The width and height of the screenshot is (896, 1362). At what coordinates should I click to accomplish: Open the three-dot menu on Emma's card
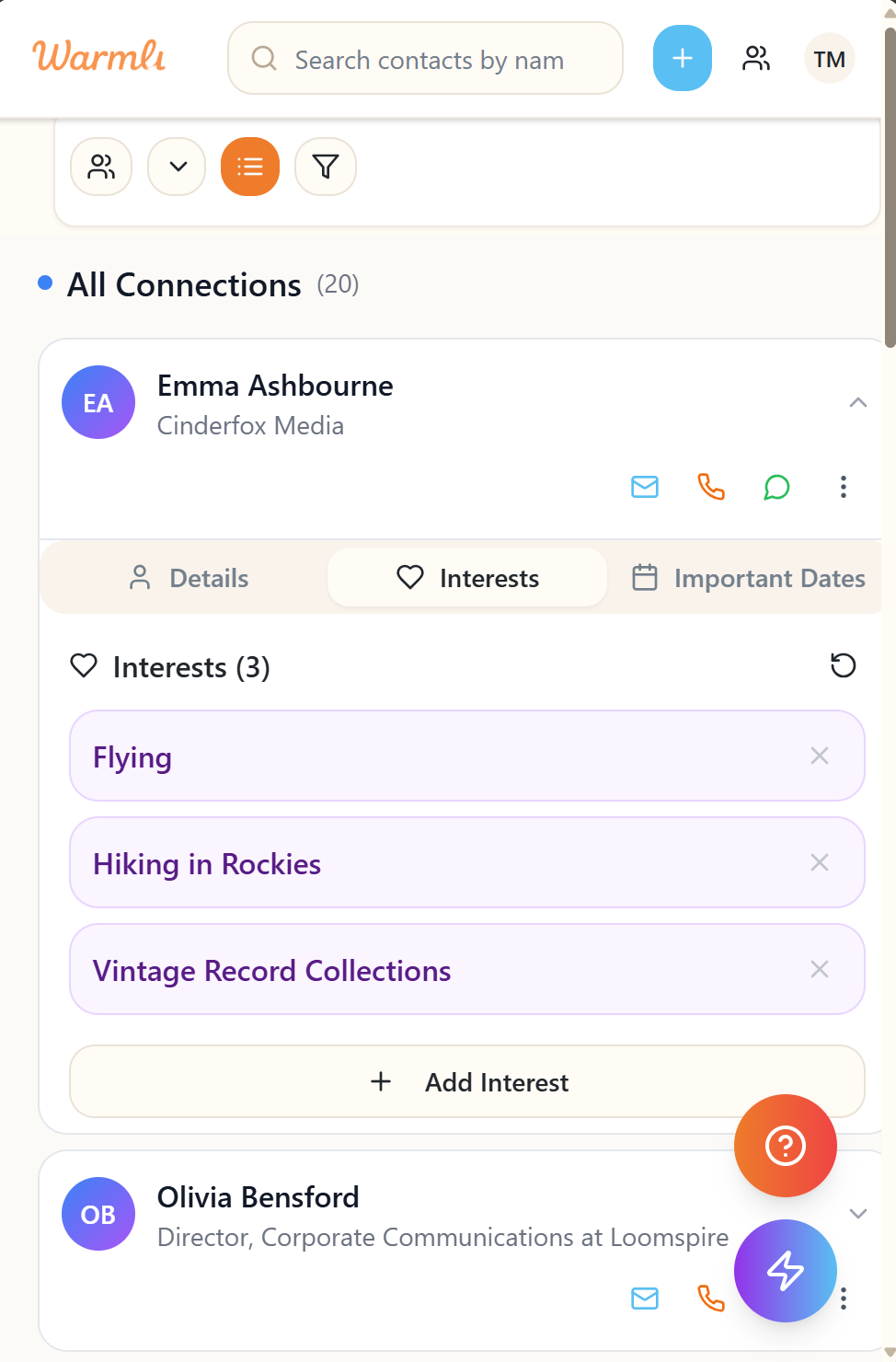844,487
